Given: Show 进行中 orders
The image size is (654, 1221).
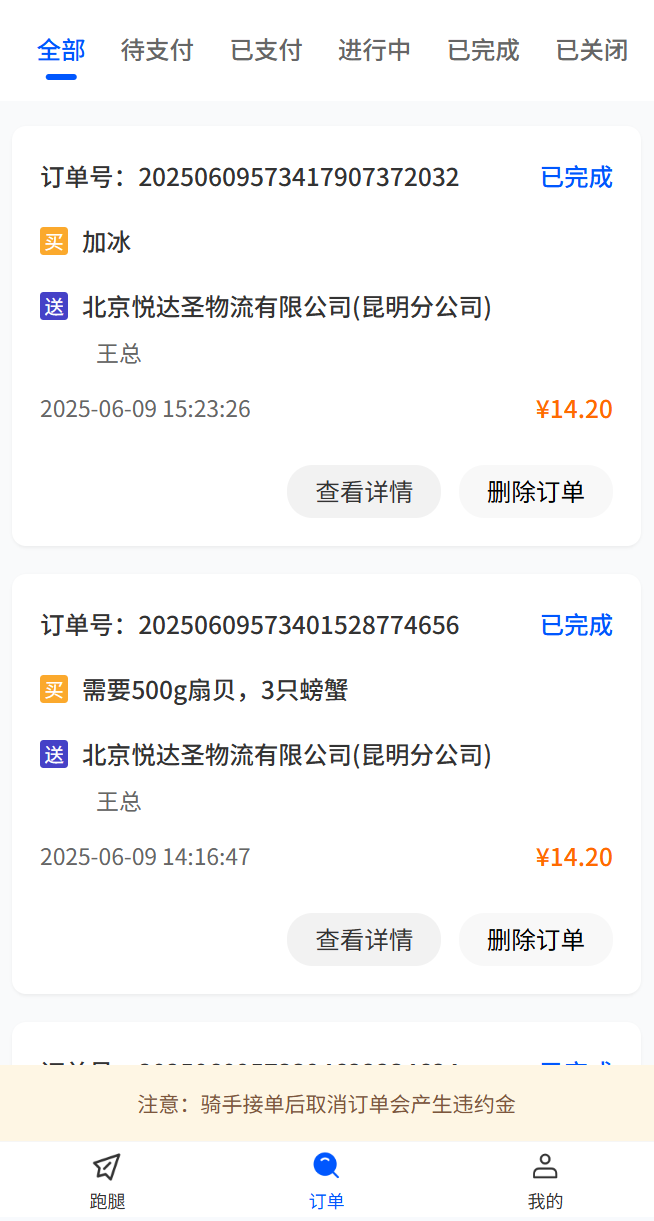Looking at the screenshot, I should (374, 50).
